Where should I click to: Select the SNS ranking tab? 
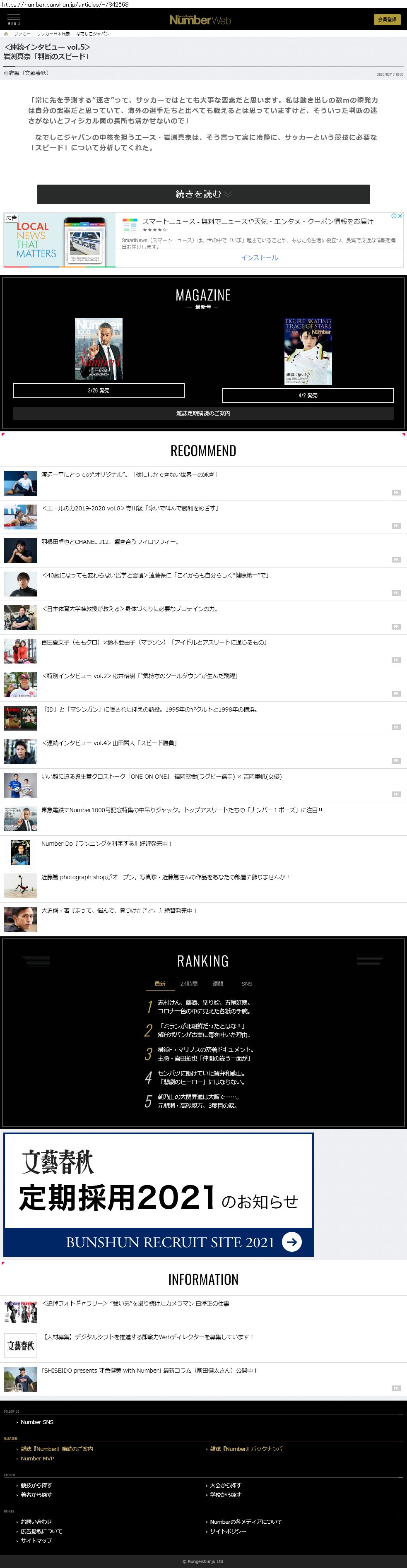[x=247, y=984]
